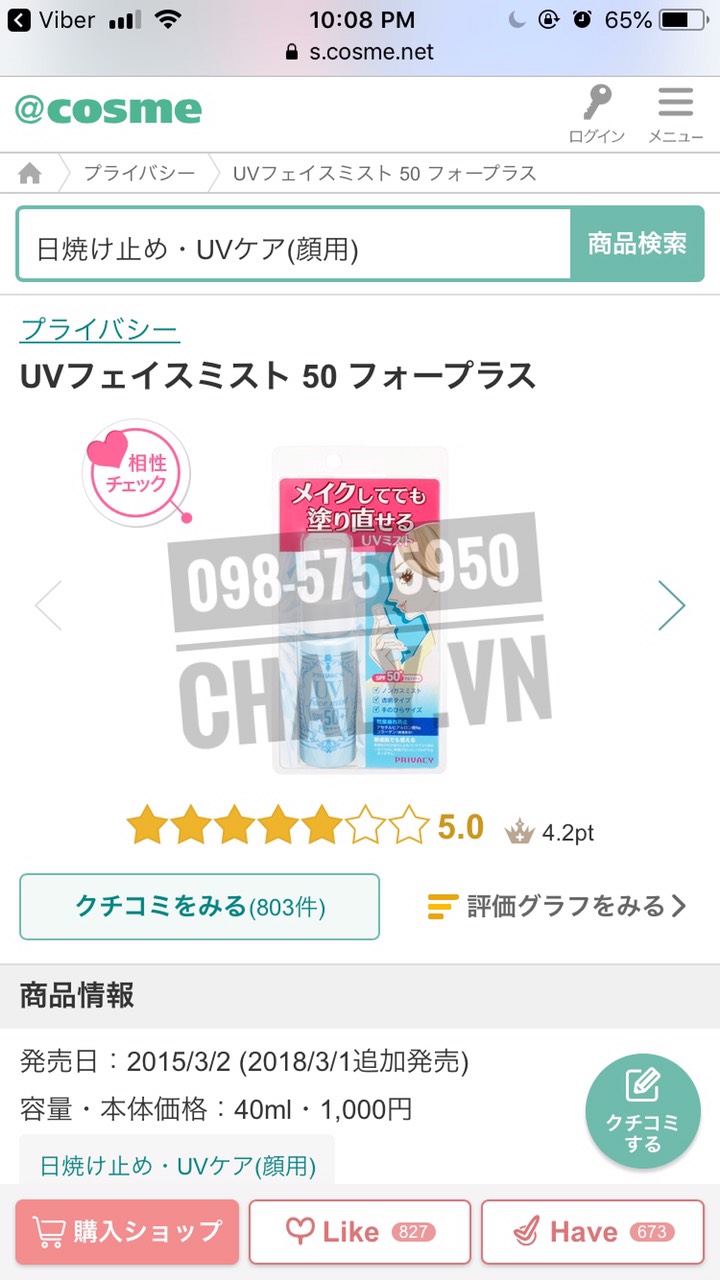Open 購入ショップ purchase shops
Screen dimensions: 720x1280
coord(127,1231)
